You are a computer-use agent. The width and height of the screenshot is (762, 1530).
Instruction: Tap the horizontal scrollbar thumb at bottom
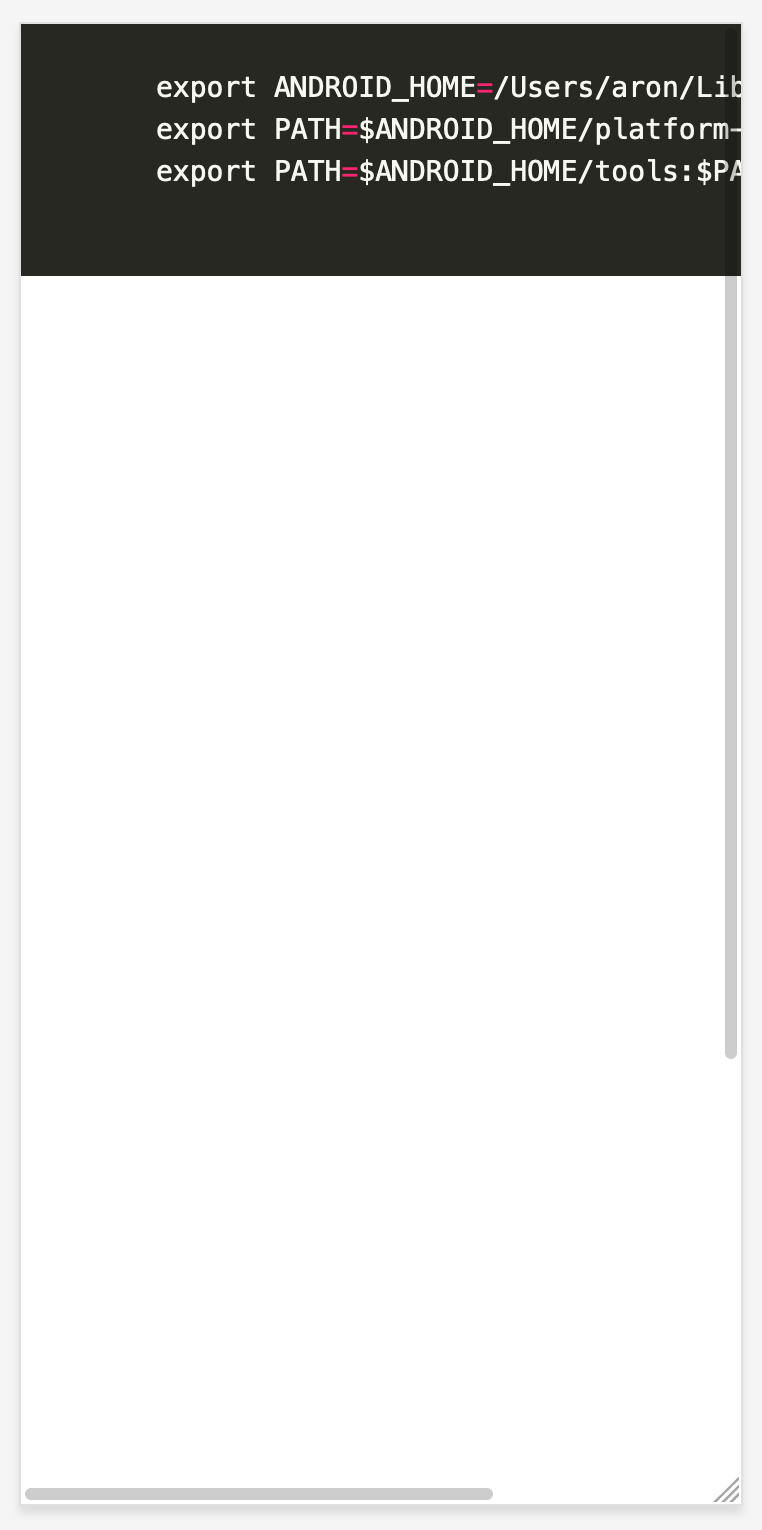coord(259,1494)
